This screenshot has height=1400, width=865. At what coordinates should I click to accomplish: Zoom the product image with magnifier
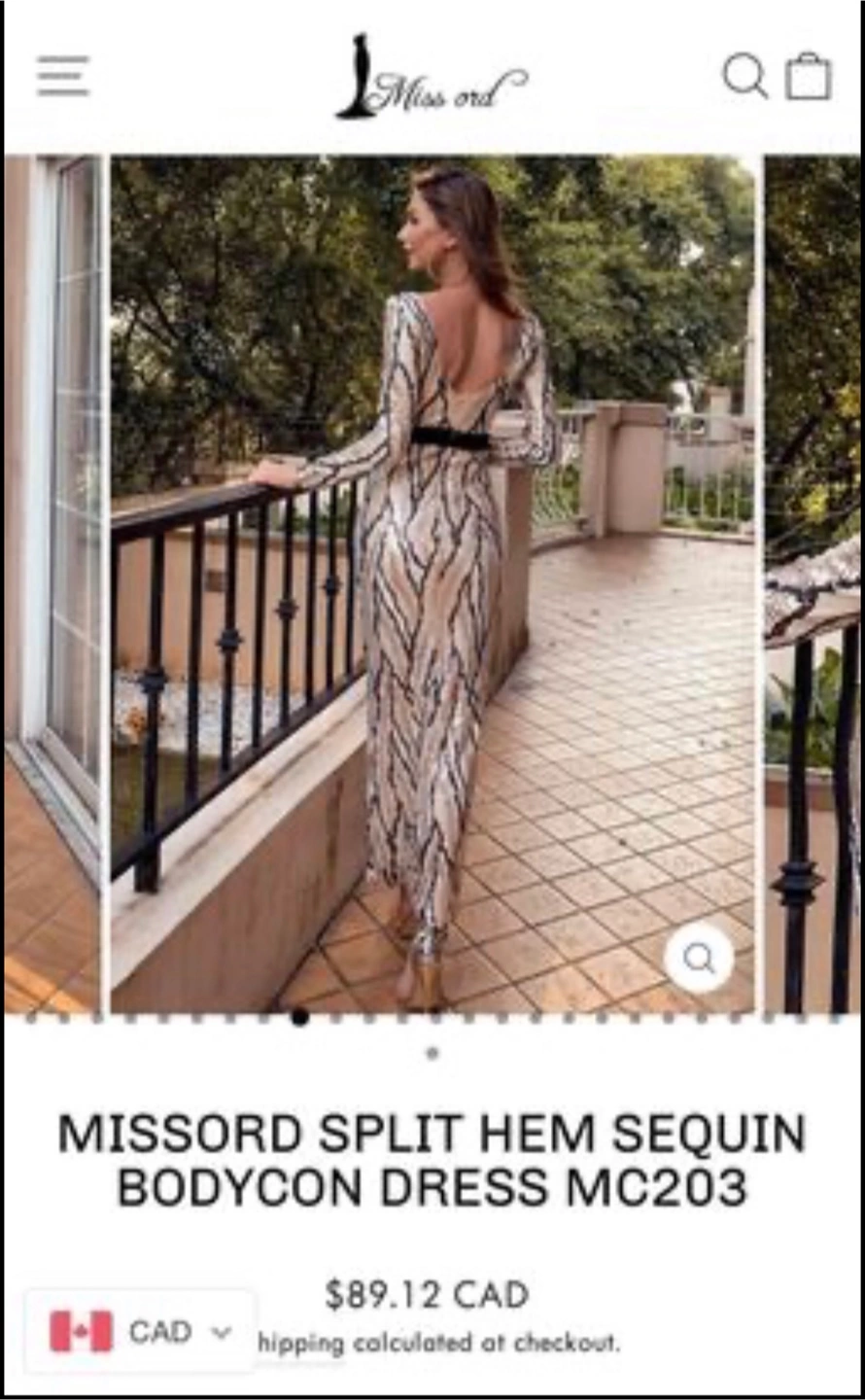pyautogui.click(x=699, y=958)
